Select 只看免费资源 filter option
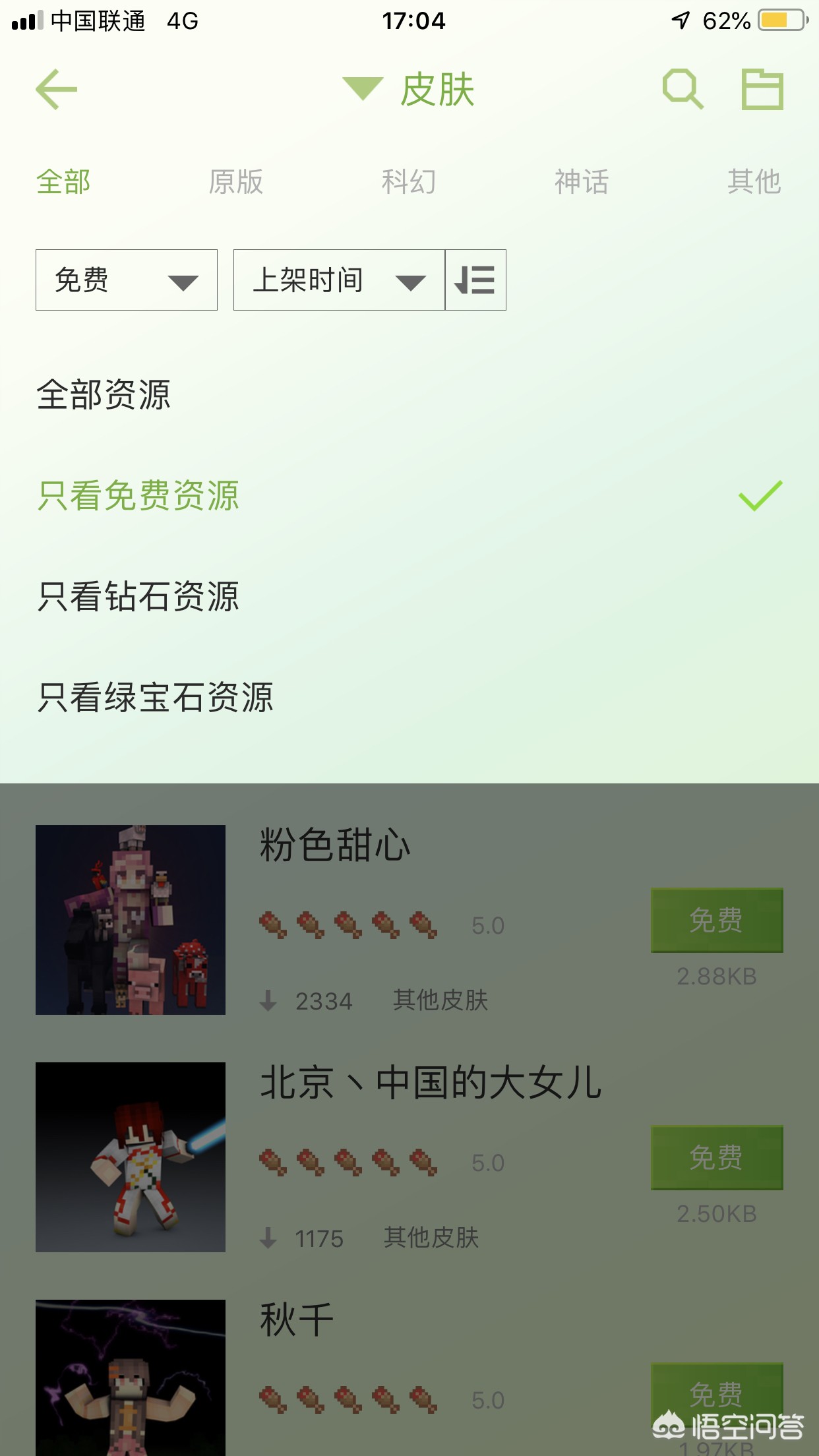The width and height of the screenshot is (819, 1456). click(x=138, y=495)
